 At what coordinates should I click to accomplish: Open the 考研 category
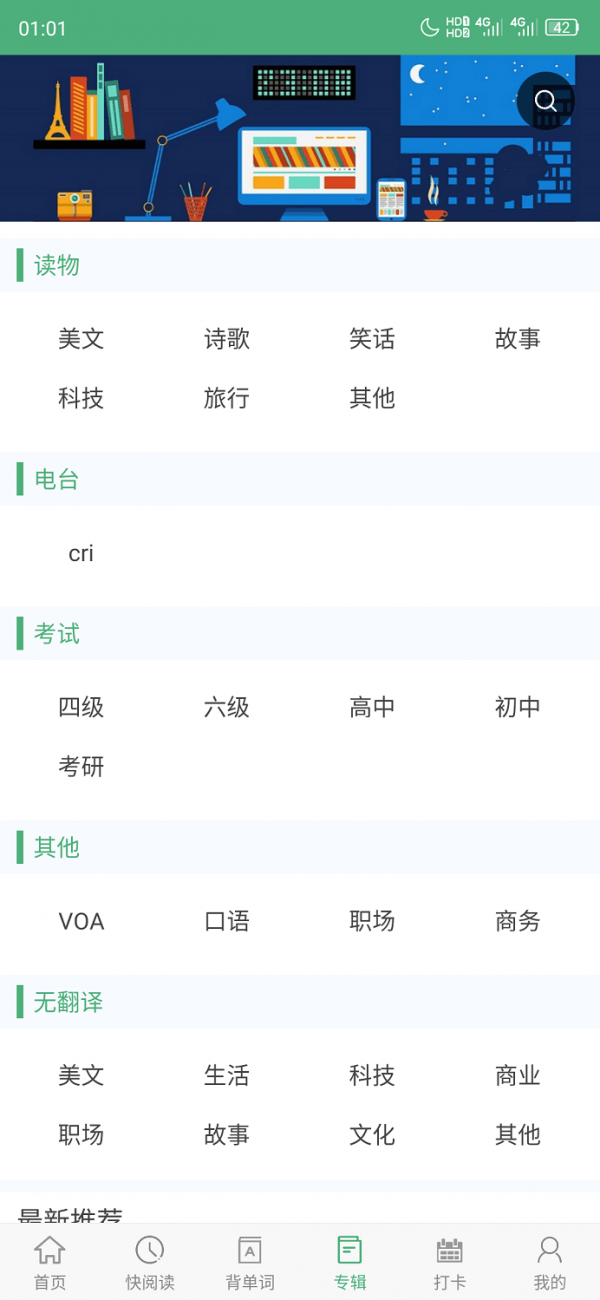click(81, 767)
